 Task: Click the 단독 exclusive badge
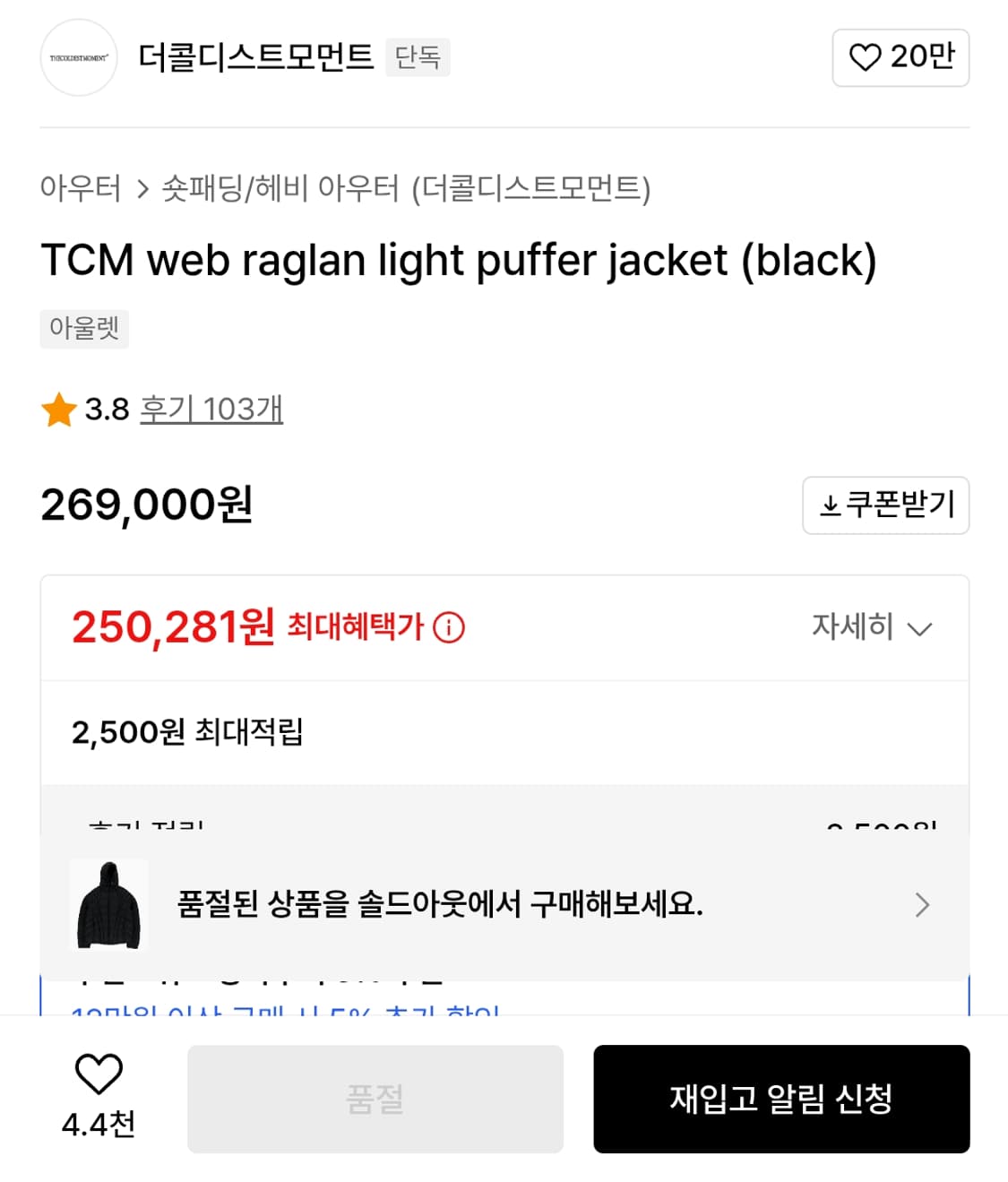pyautogui.click(x=417, y=57)
